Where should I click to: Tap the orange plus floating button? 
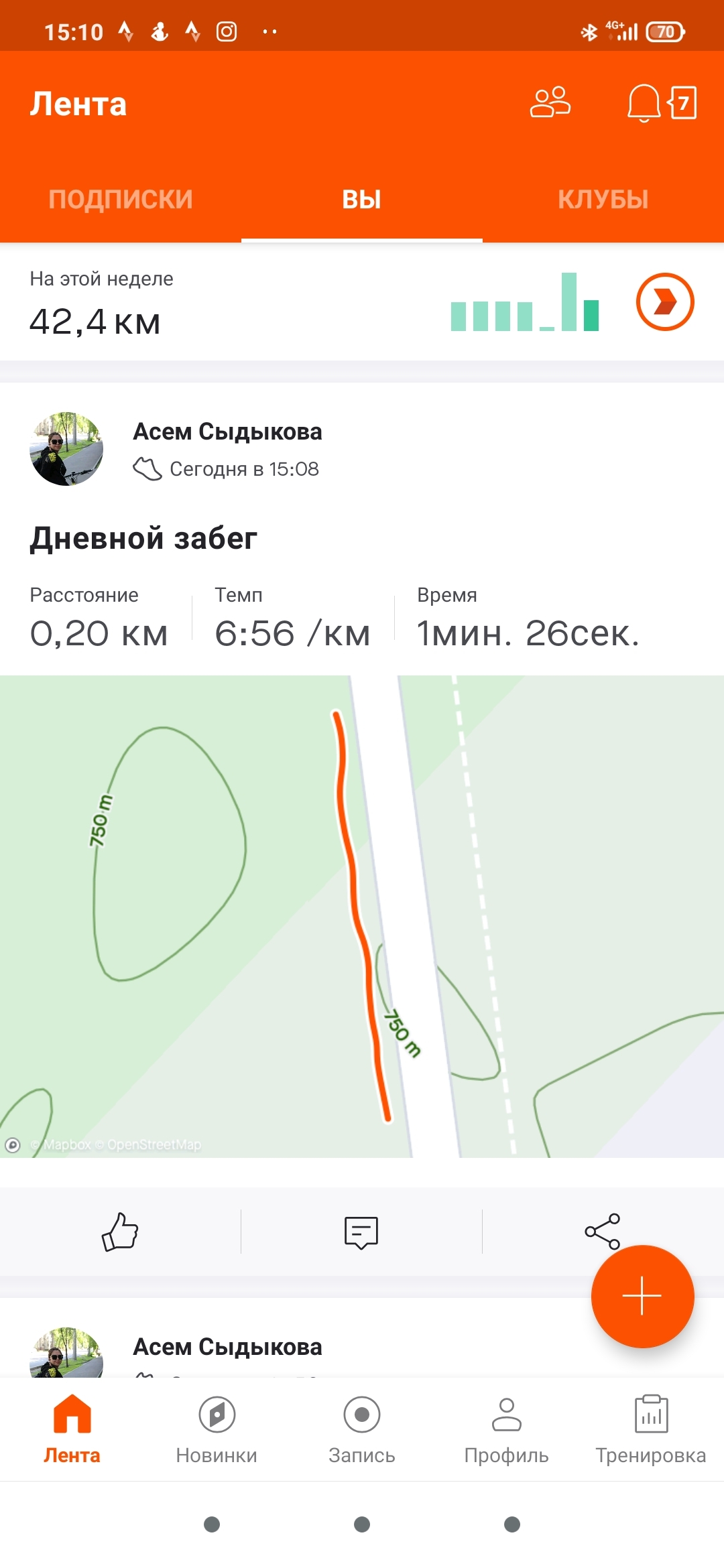(x=642, y=1296)
